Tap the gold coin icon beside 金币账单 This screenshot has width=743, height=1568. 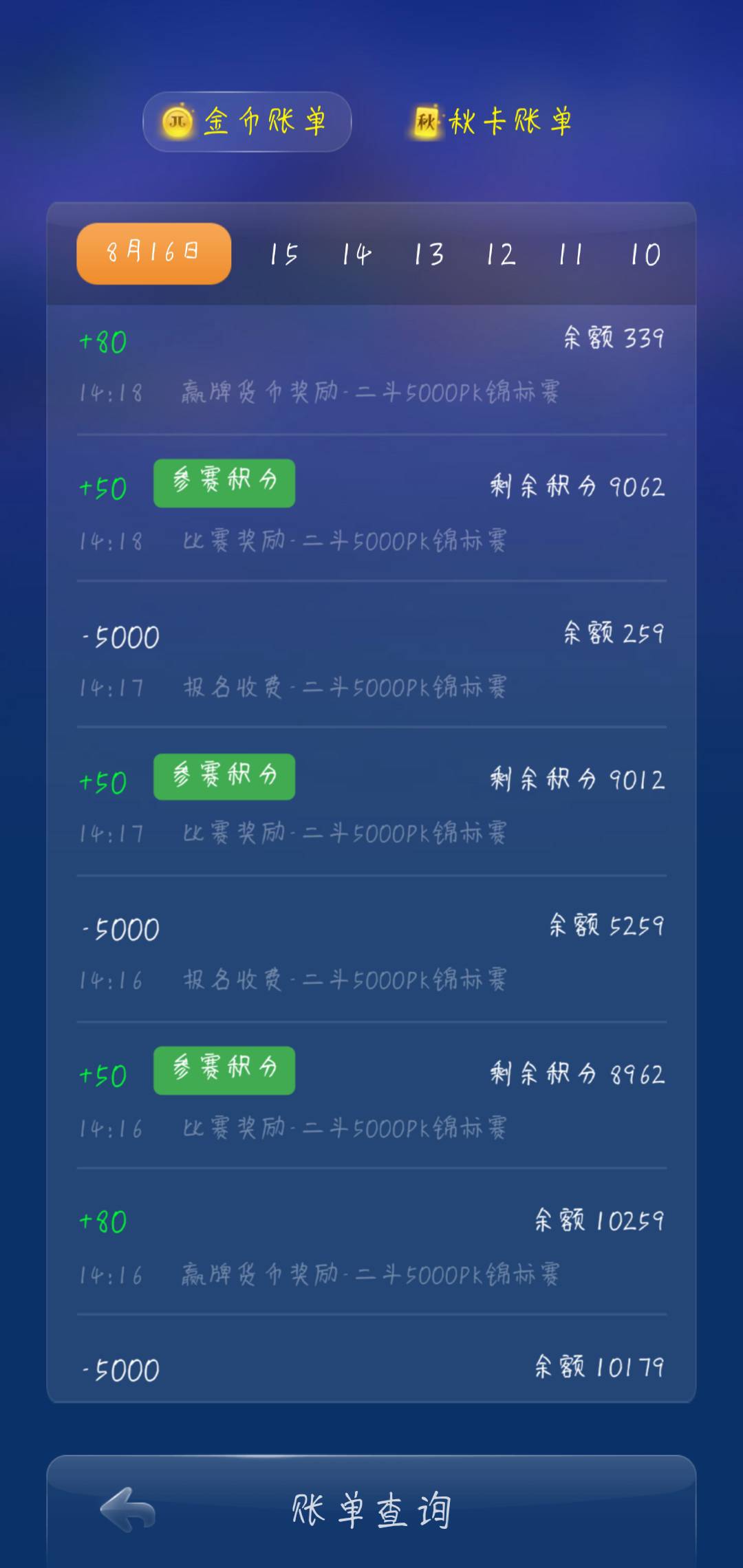click(177, 120)
